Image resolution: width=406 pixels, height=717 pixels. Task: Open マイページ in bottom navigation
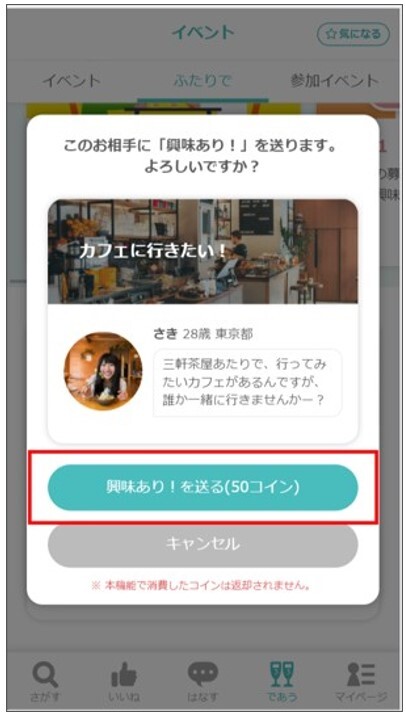click(361, 682)
